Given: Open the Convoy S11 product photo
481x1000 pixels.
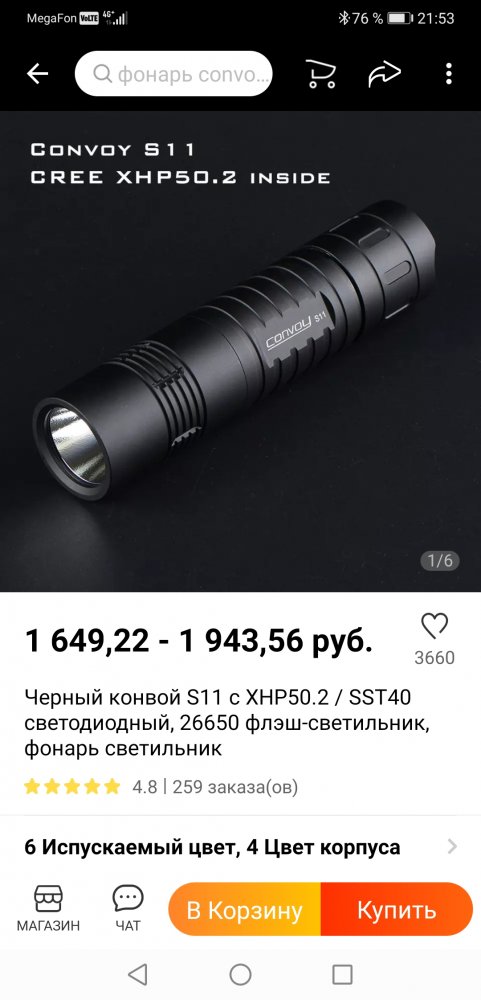Looking at the screenshot, I should click(x=240, y=351).
